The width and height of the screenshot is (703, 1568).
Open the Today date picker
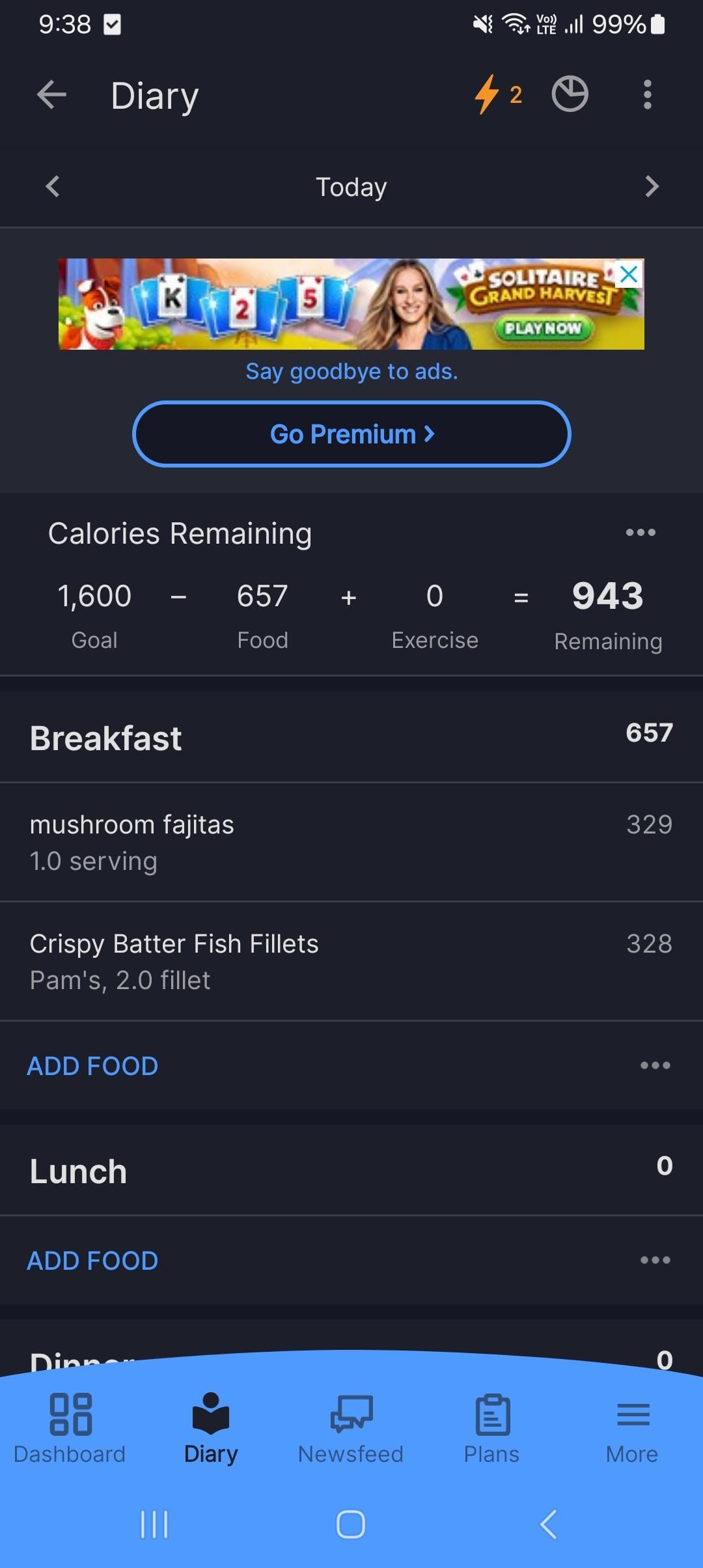(351, 188)
